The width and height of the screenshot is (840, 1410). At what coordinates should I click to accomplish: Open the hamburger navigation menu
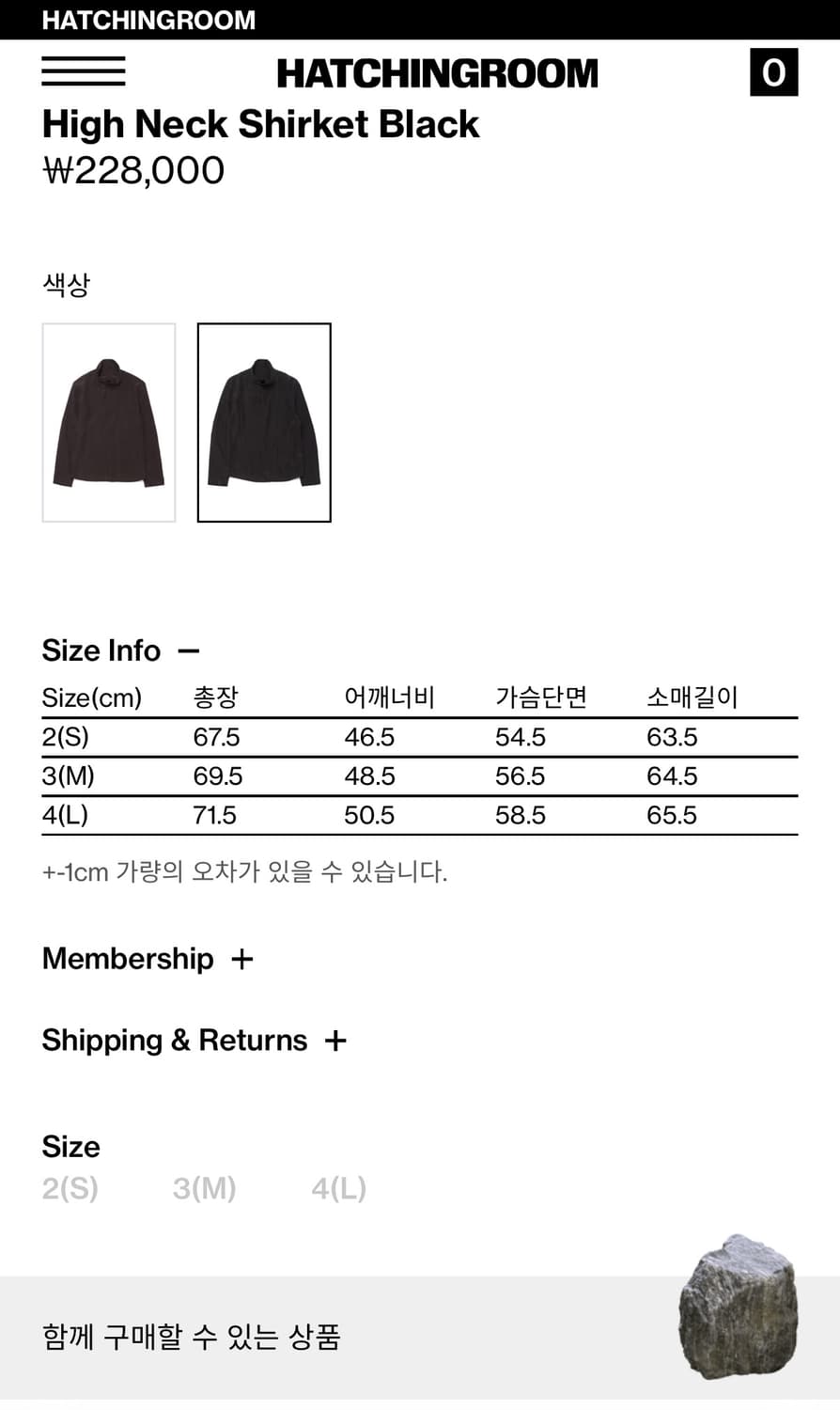[x=82, y=71]
